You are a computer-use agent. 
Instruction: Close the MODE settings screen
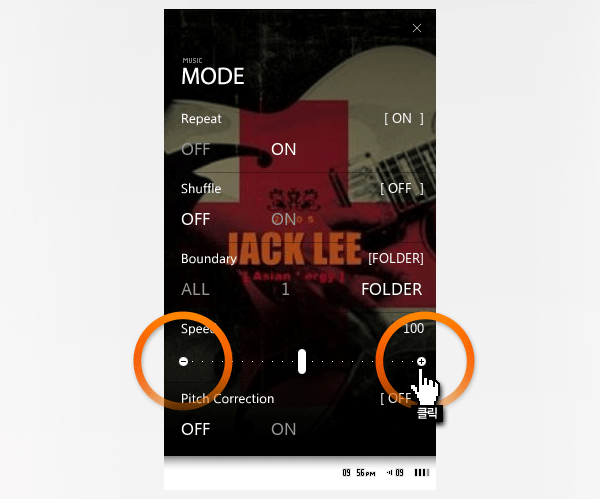417,28
